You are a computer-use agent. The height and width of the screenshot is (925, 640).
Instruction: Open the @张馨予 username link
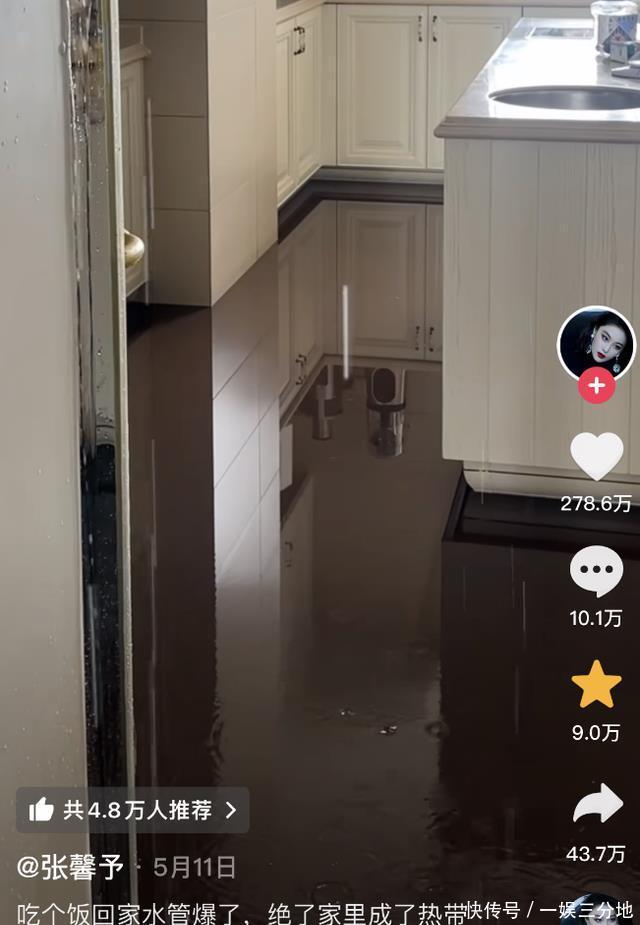(70, 866)
